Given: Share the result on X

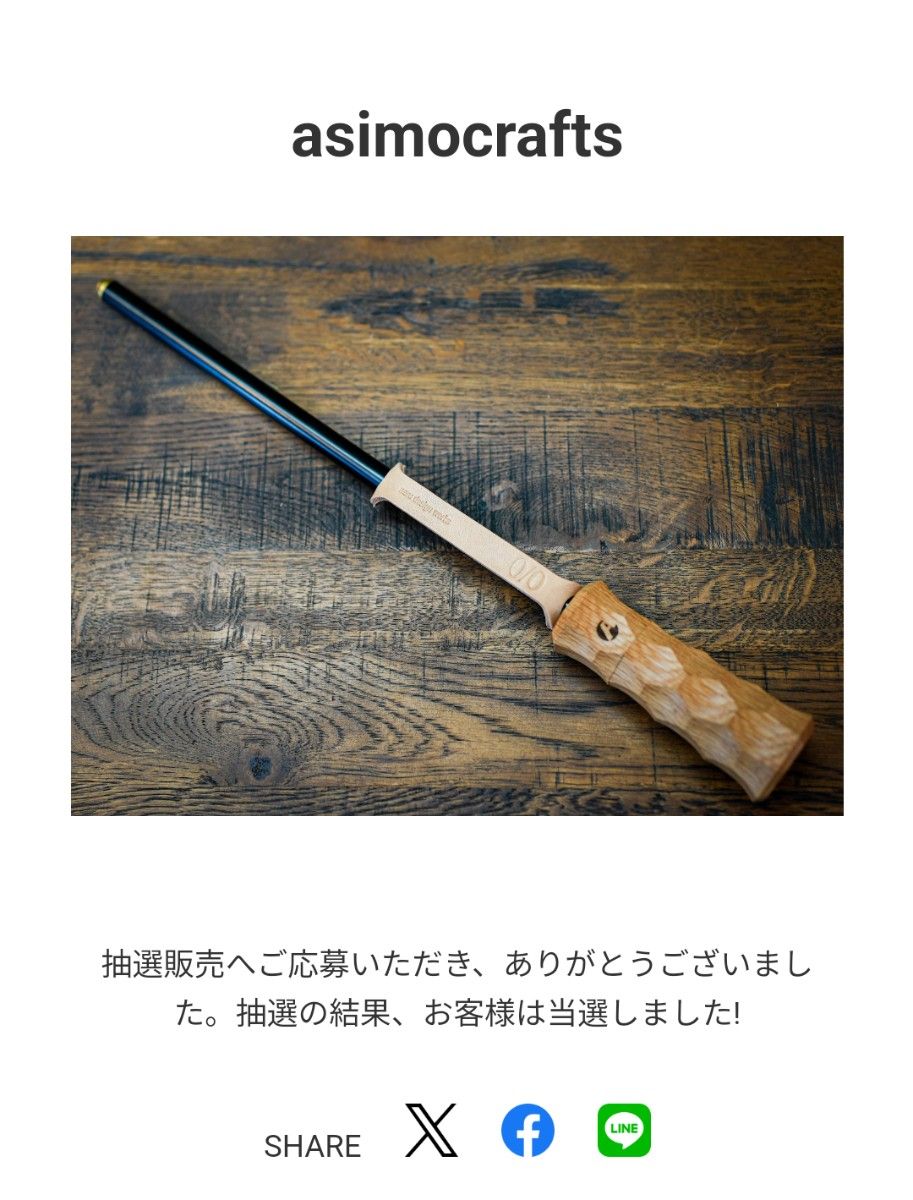Looking at the screenshot, I should tap(431, 1131).
